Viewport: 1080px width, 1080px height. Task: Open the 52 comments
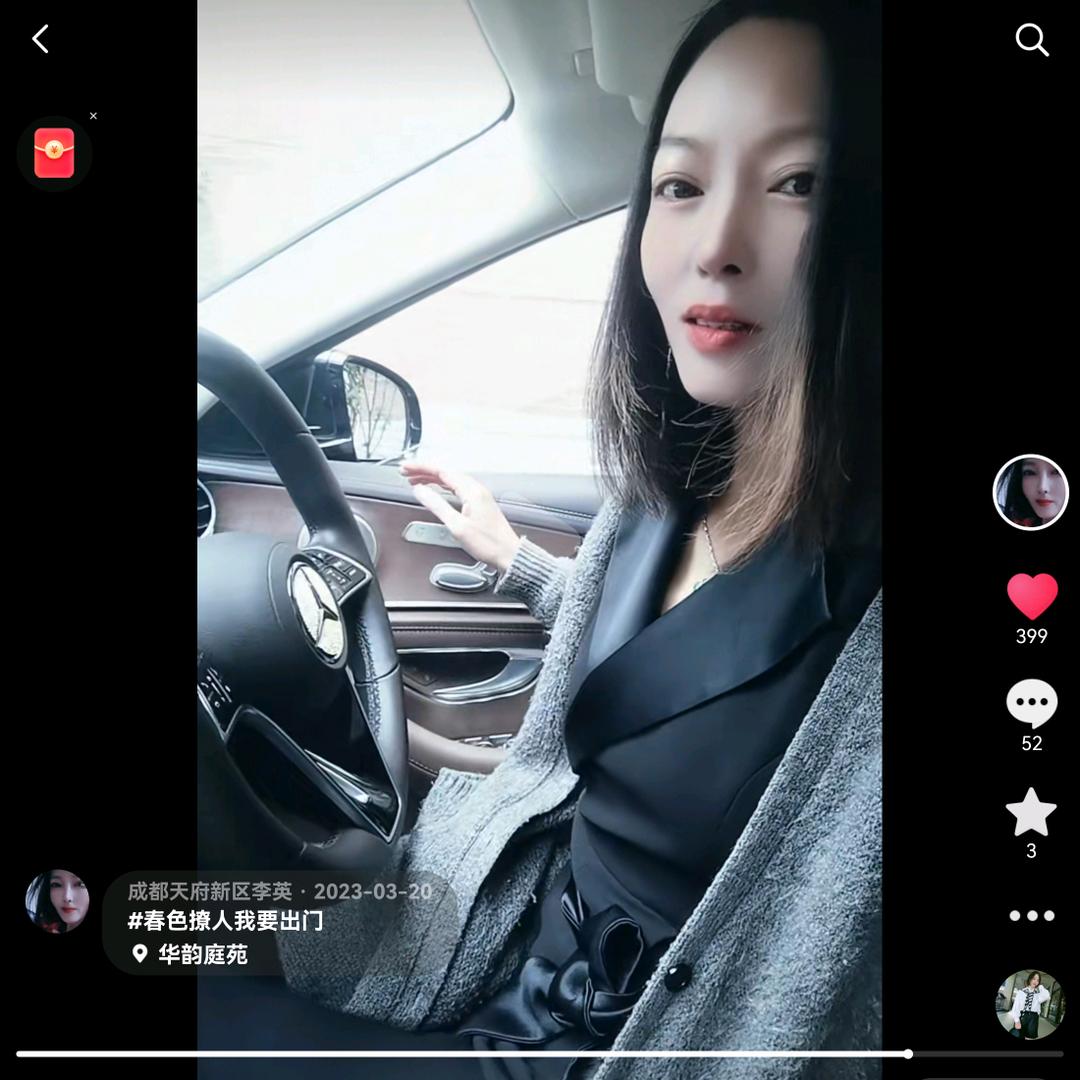tap(1031, 703)
